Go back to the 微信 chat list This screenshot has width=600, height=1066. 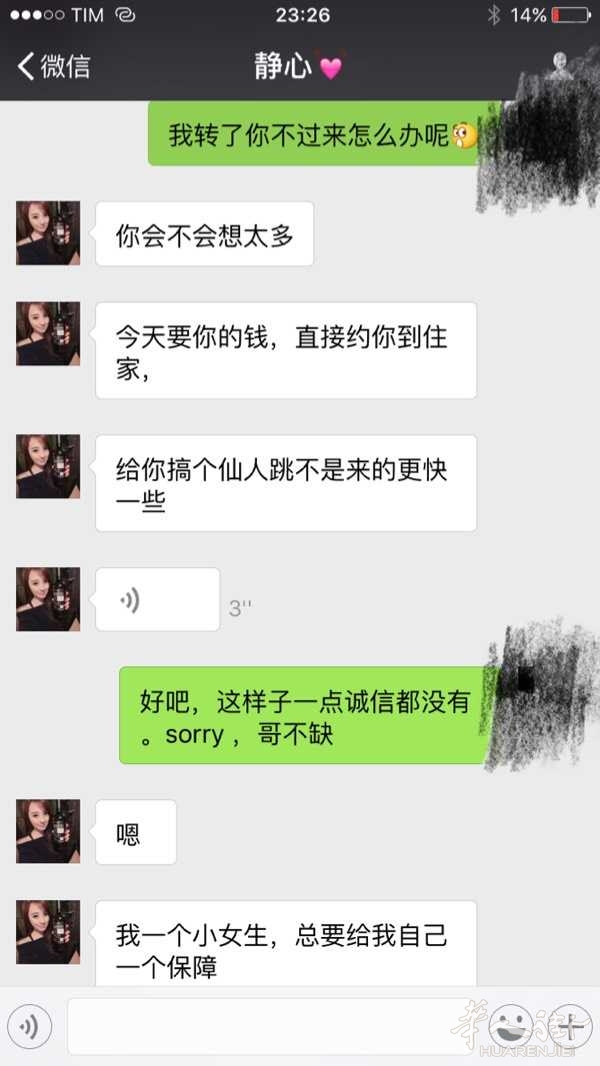54,67
